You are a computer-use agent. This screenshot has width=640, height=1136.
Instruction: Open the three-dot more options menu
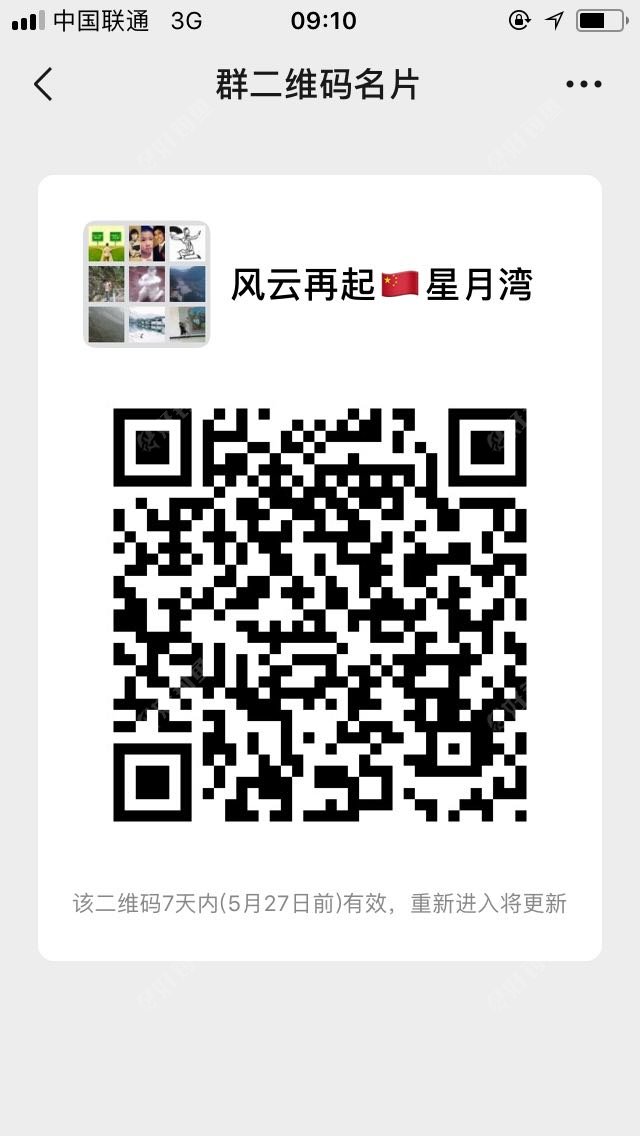point(584,84)
